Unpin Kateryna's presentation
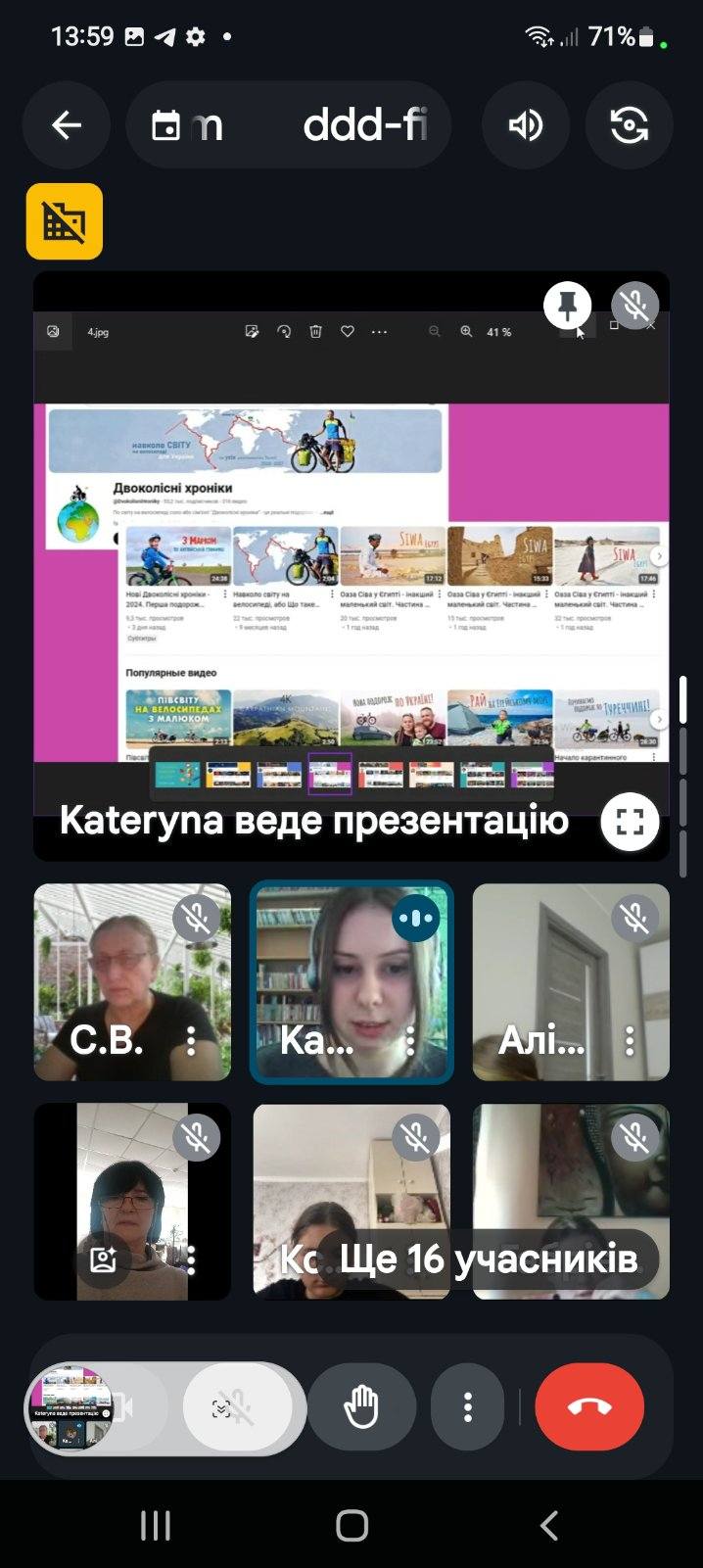Image resolution: width=703 pixels, height=1568 pixels. point(567,305)
